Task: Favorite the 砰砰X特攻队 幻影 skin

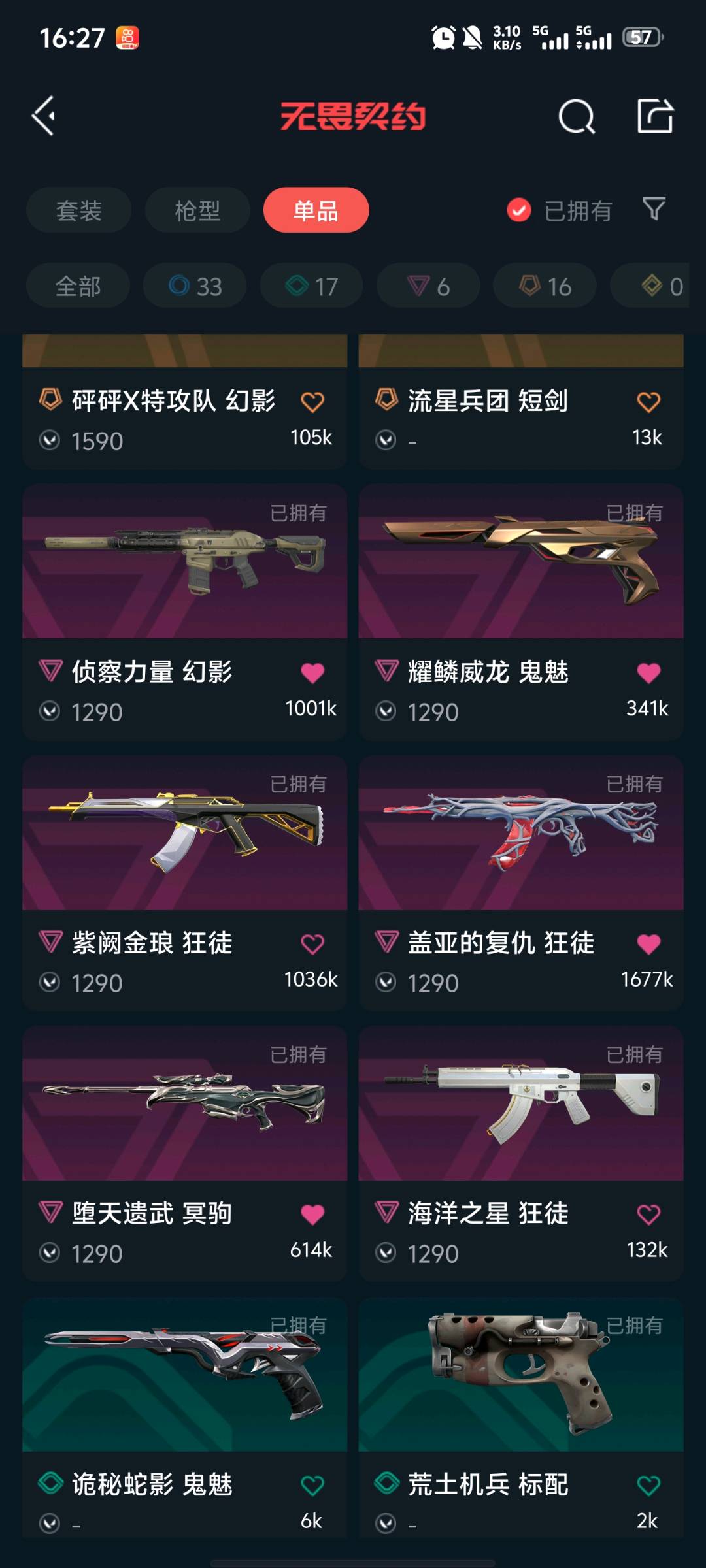Action: [x=312, y=402]
